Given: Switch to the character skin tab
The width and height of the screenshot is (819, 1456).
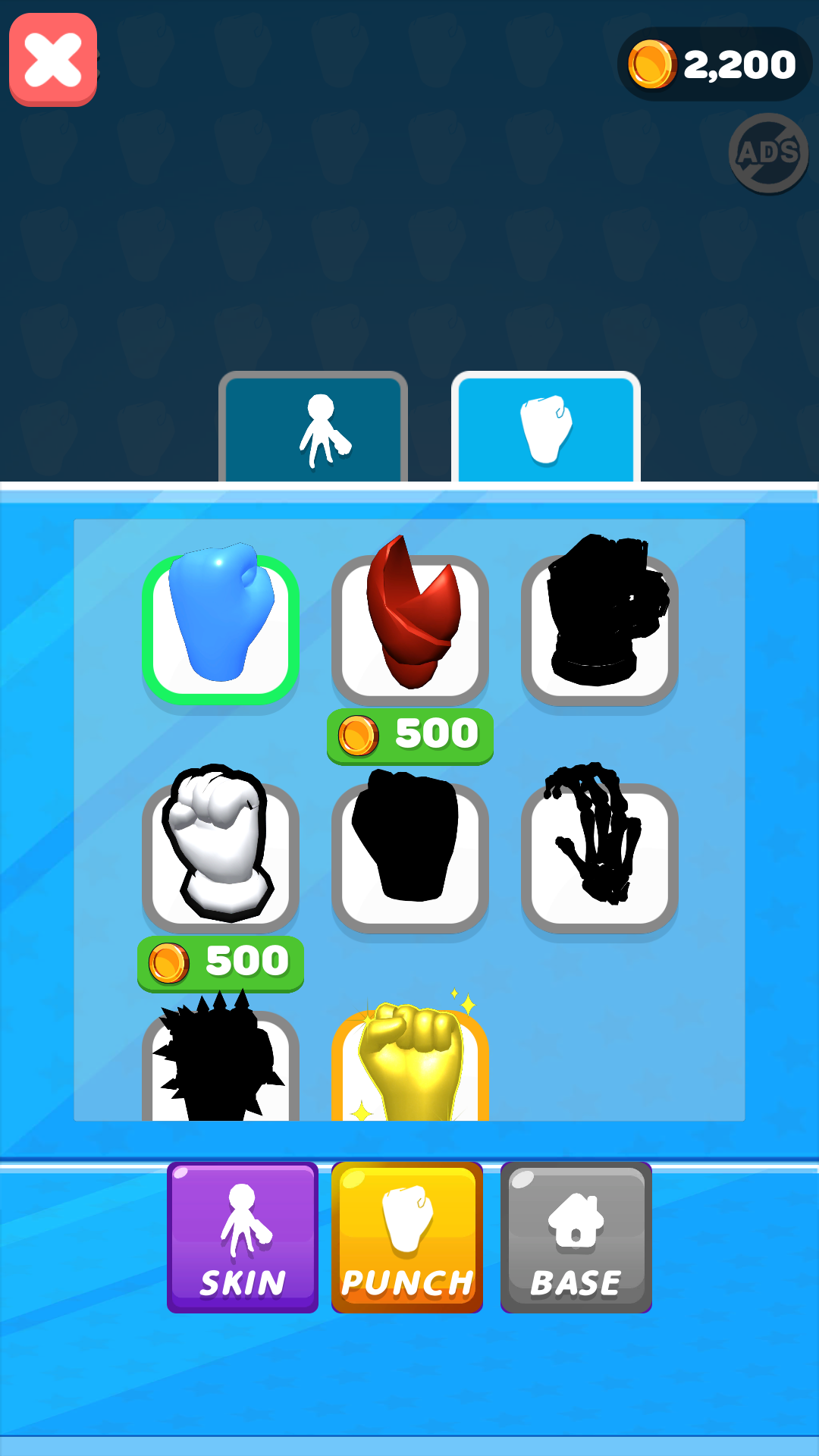Looking at the screenshot, I should (x=313, y=429).
